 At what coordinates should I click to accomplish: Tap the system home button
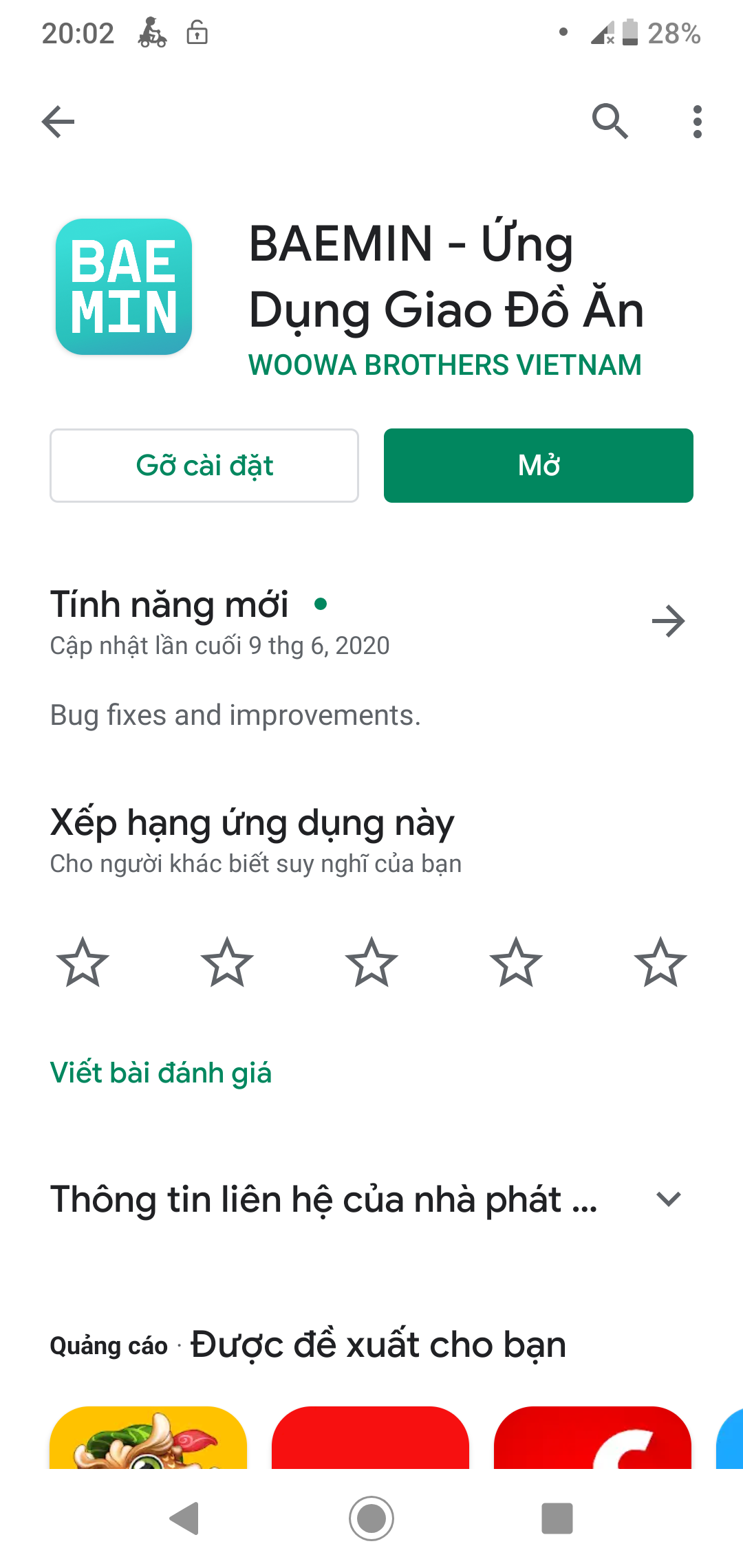[371, 1518]
